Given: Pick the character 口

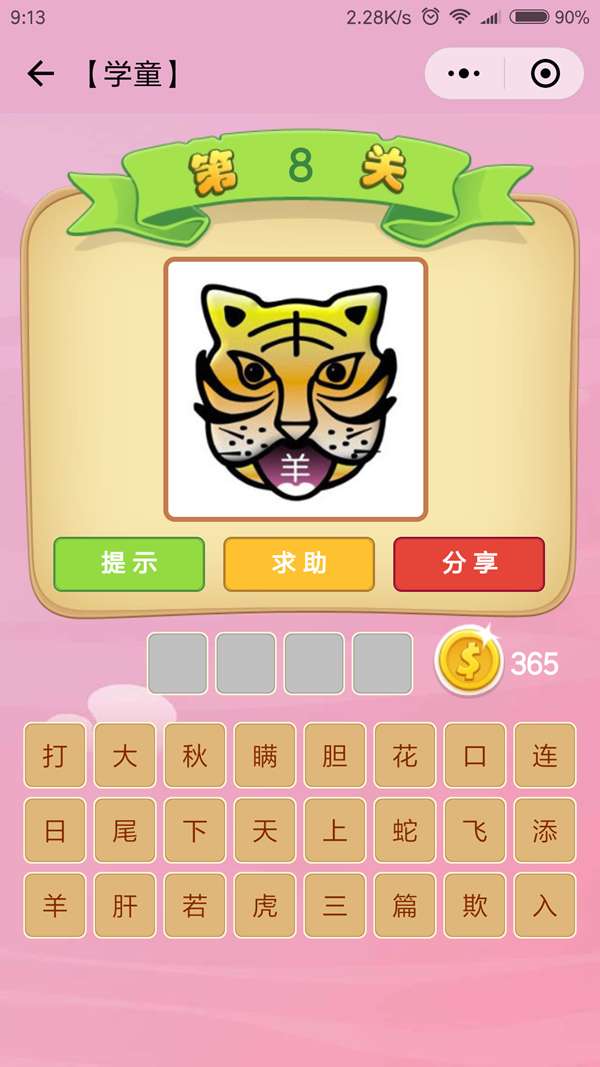Looking at the screenshot, I should (475, 756).
